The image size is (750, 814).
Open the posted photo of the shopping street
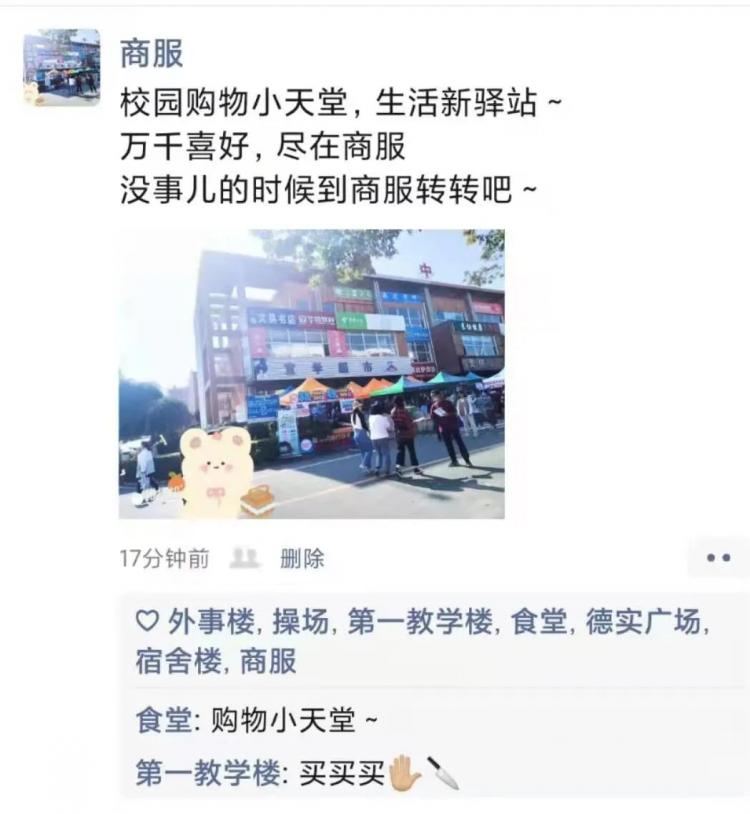[x=311, y=374]
